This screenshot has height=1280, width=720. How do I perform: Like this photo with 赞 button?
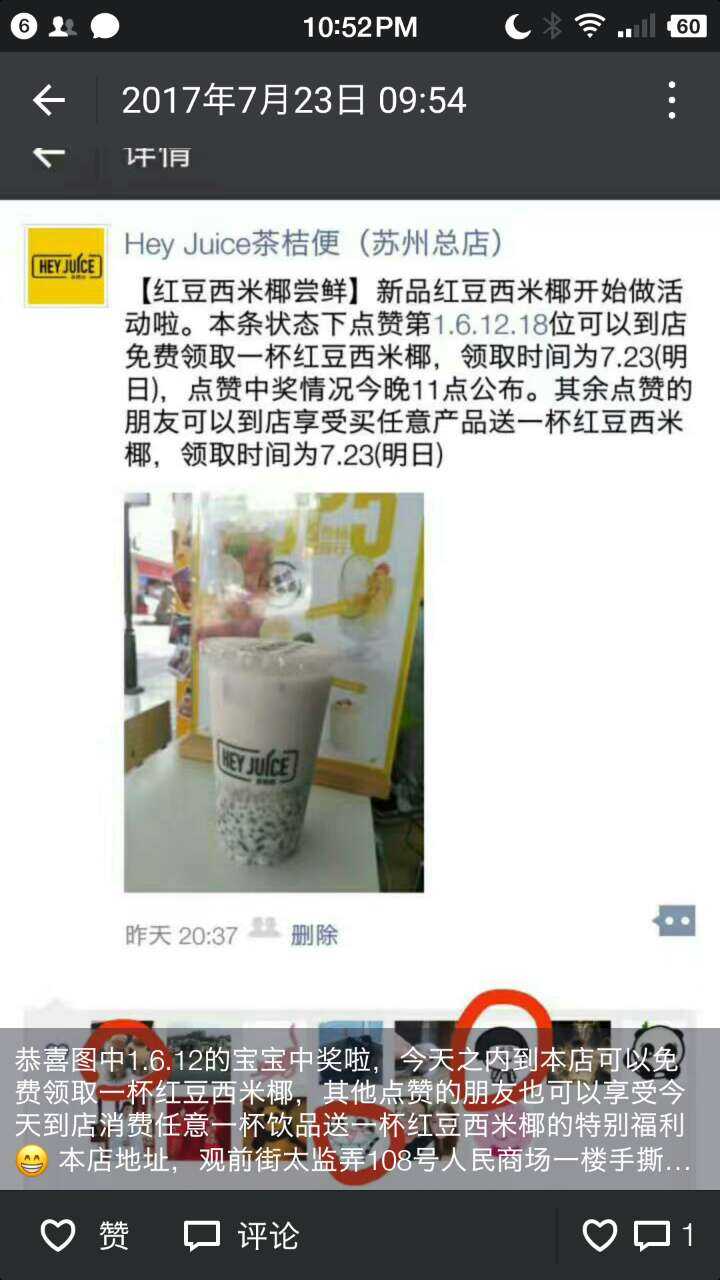(85, 1236)
